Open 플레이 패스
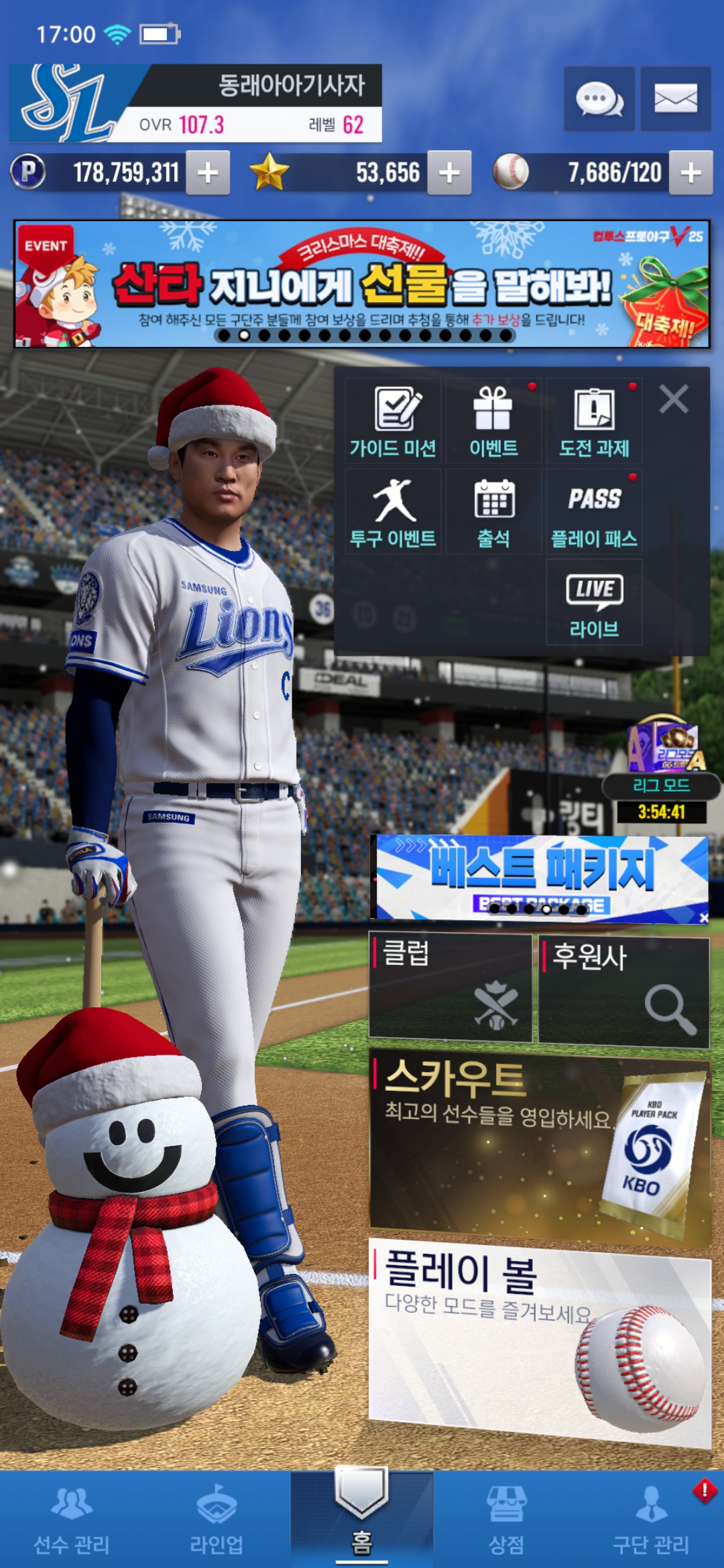This screenshot has height=1568, width=724. pyautogui.click(x=594, y=512)
